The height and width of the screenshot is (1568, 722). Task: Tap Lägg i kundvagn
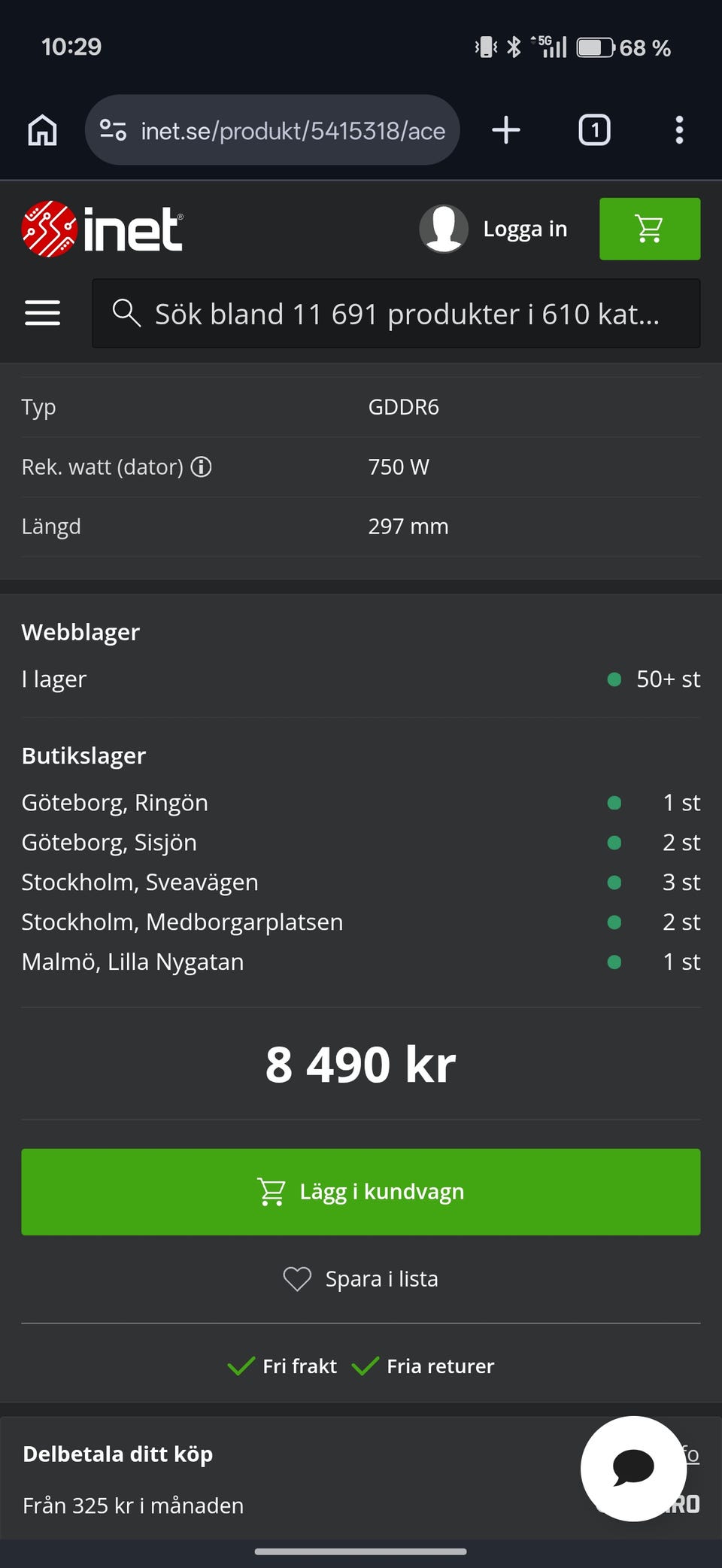click(361, 1192)
